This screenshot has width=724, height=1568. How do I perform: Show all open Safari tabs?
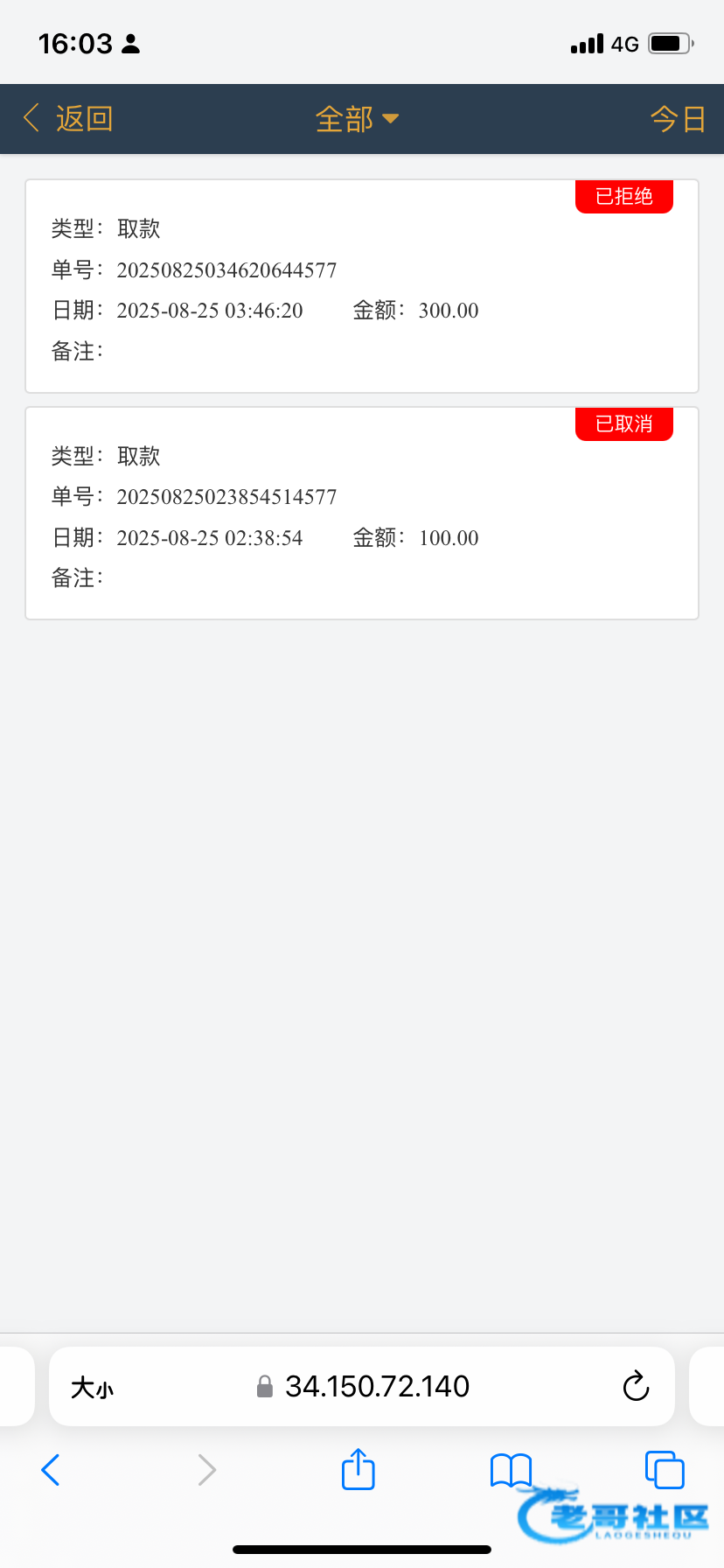pos(665,1469)
